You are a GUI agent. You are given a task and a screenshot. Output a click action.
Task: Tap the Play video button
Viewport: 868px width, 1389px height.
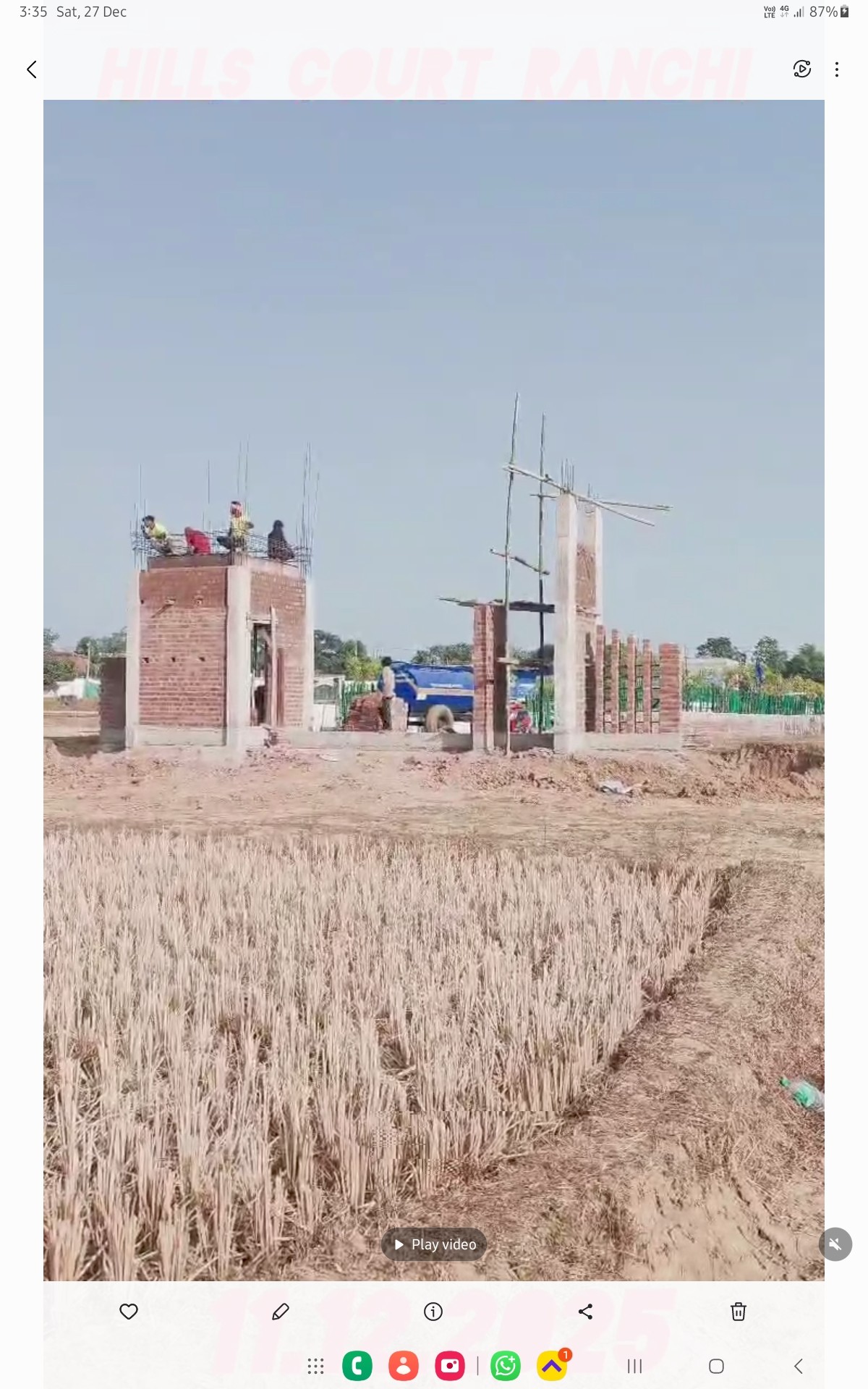click(x=434, y=1244)
